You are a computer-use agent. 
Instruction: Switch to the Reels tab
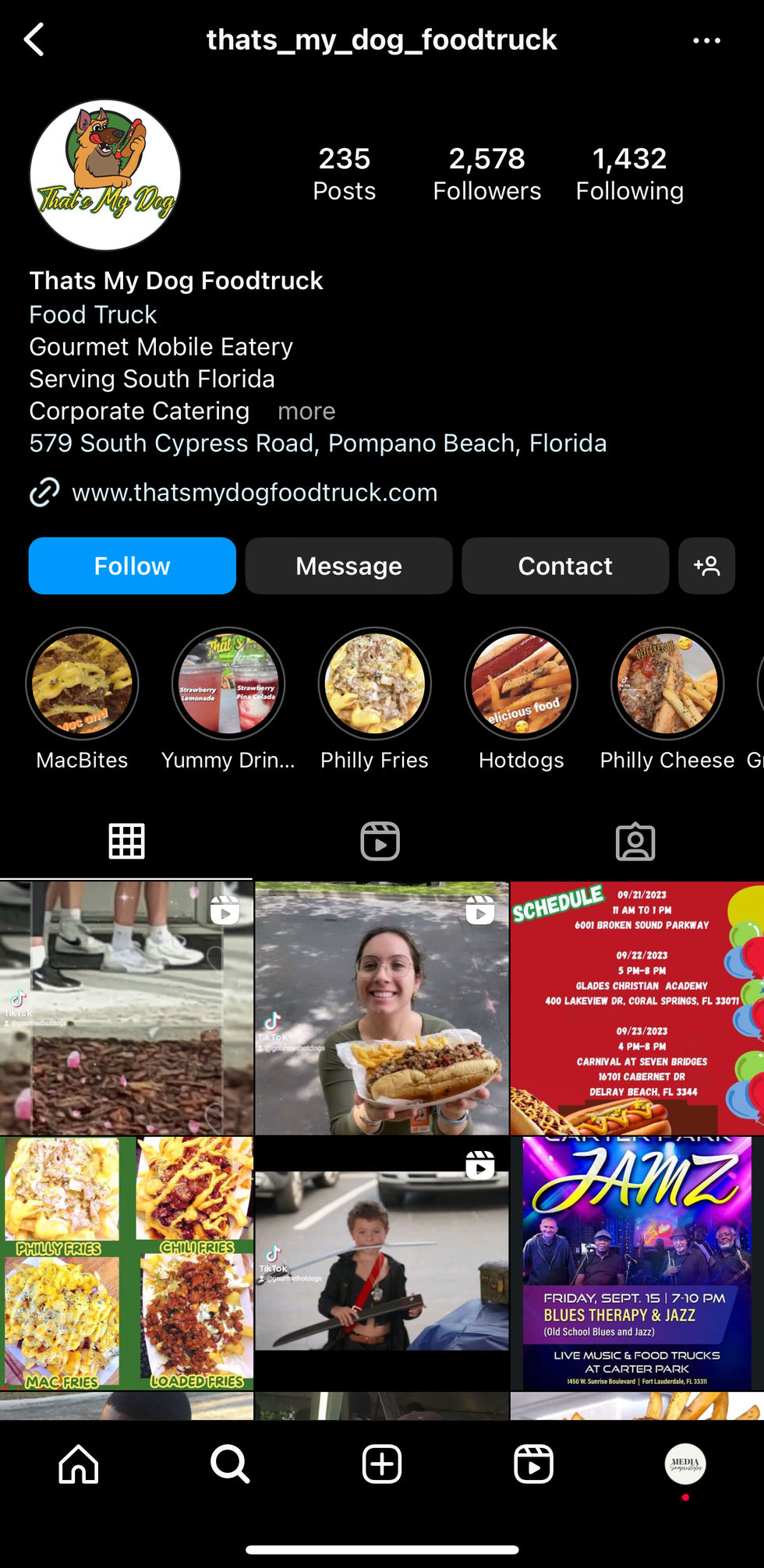(380, 842)
